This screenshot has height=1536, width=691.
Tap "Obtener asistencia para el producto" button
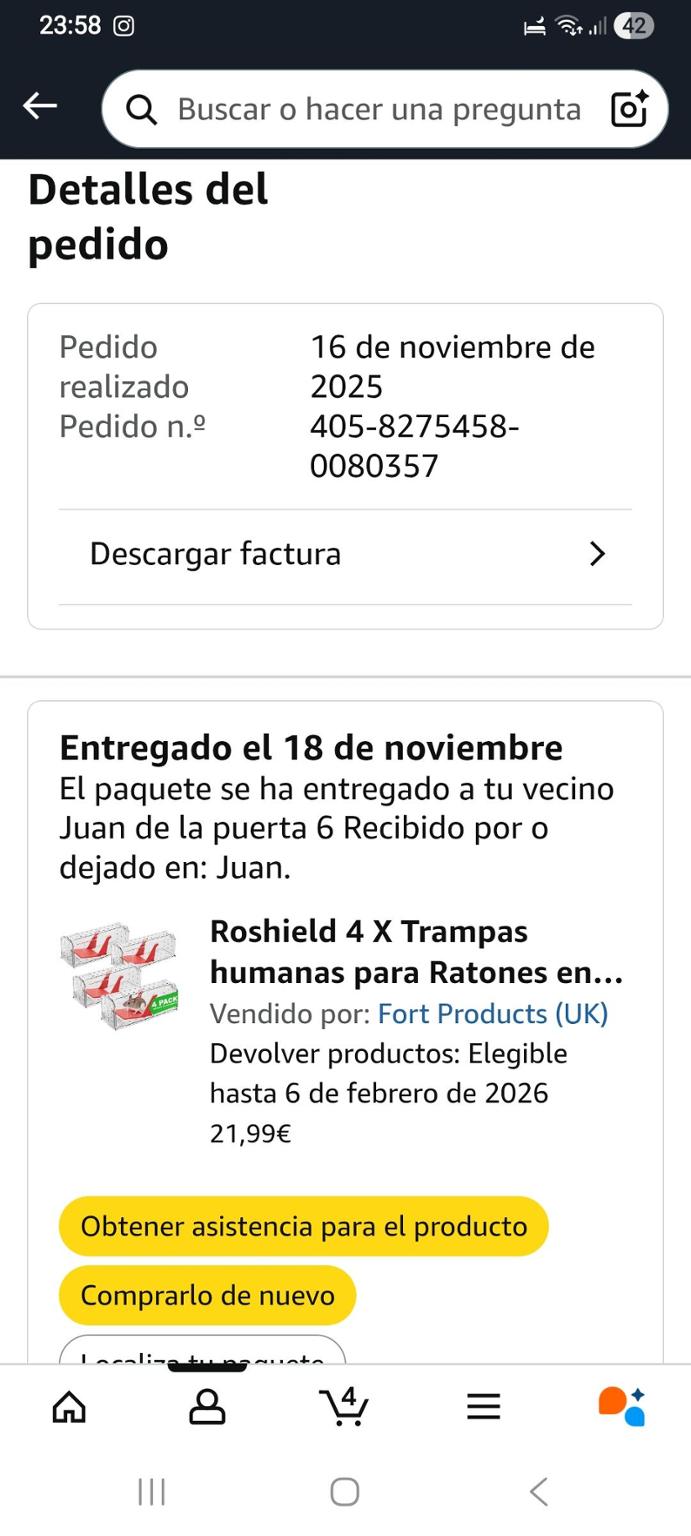[304, 1226]
